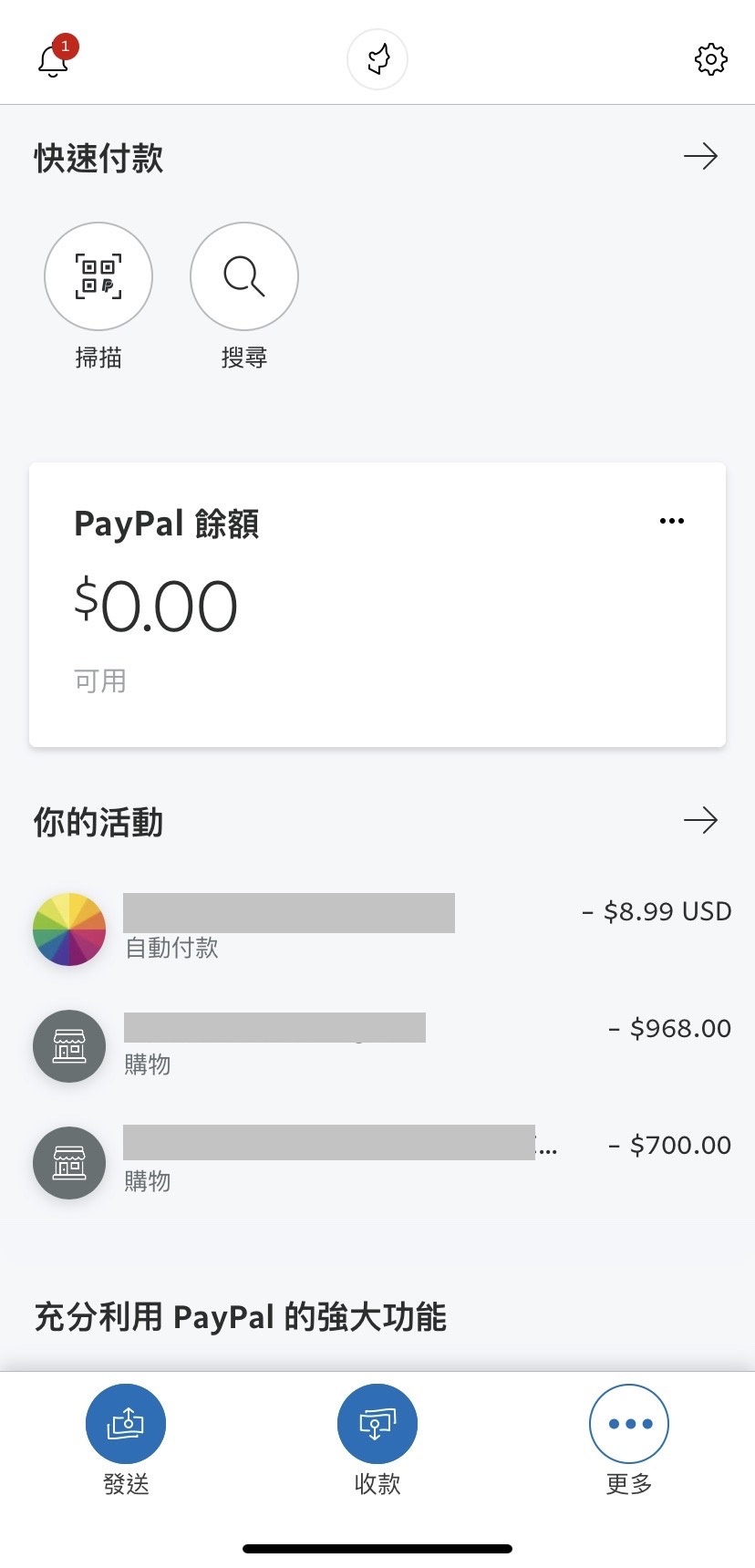Viewport: 755px width, 1568px height.
Task: Open the profile avatar at top center
Action: (377, 60)
